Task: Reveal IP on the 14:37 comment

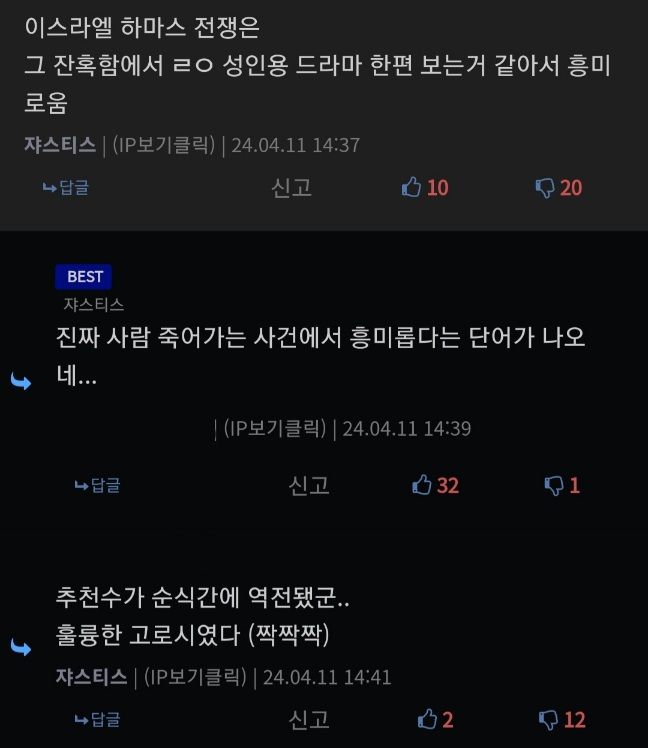Action: (164, 144)
